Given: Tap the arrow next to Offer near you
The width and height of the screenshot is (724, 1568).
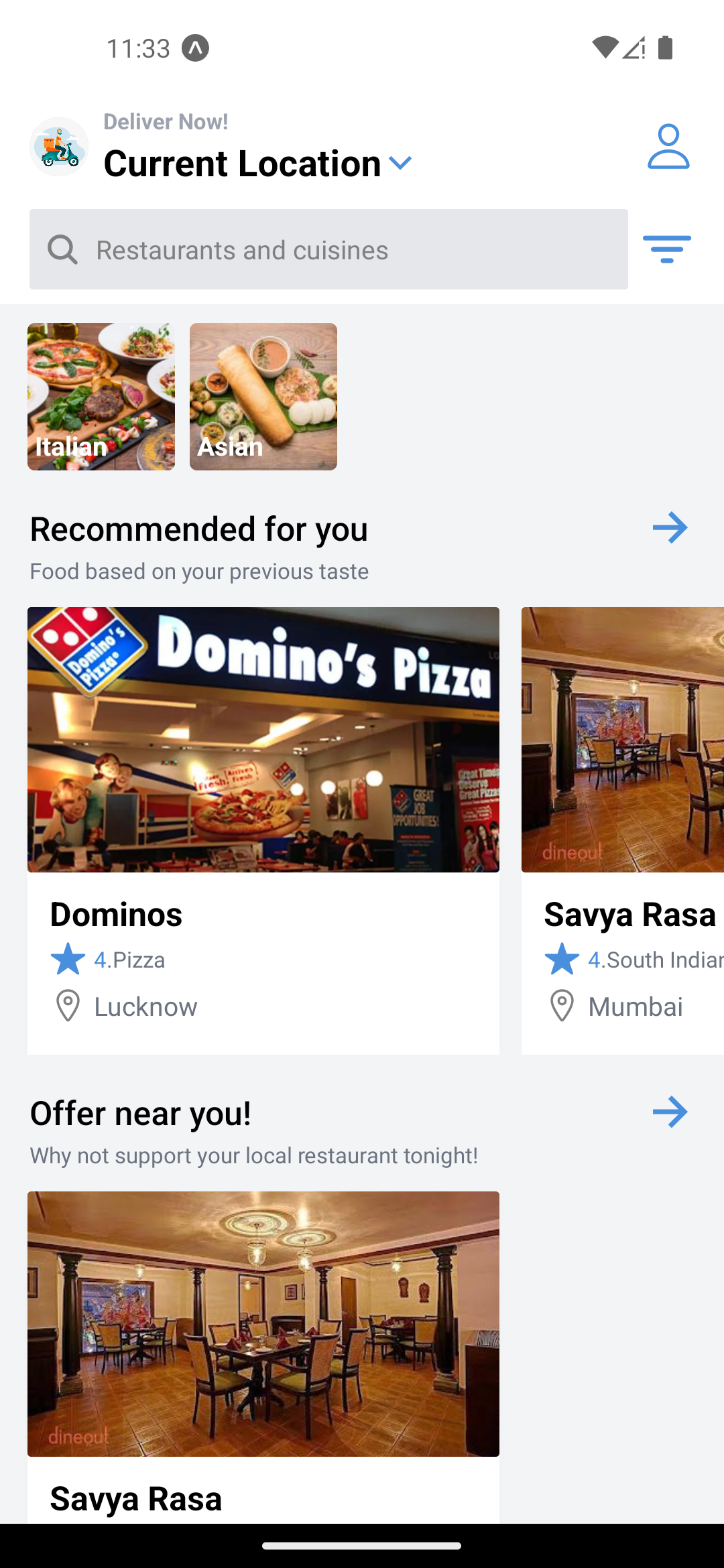Looking at the screenshot, I should [670, 1112].
